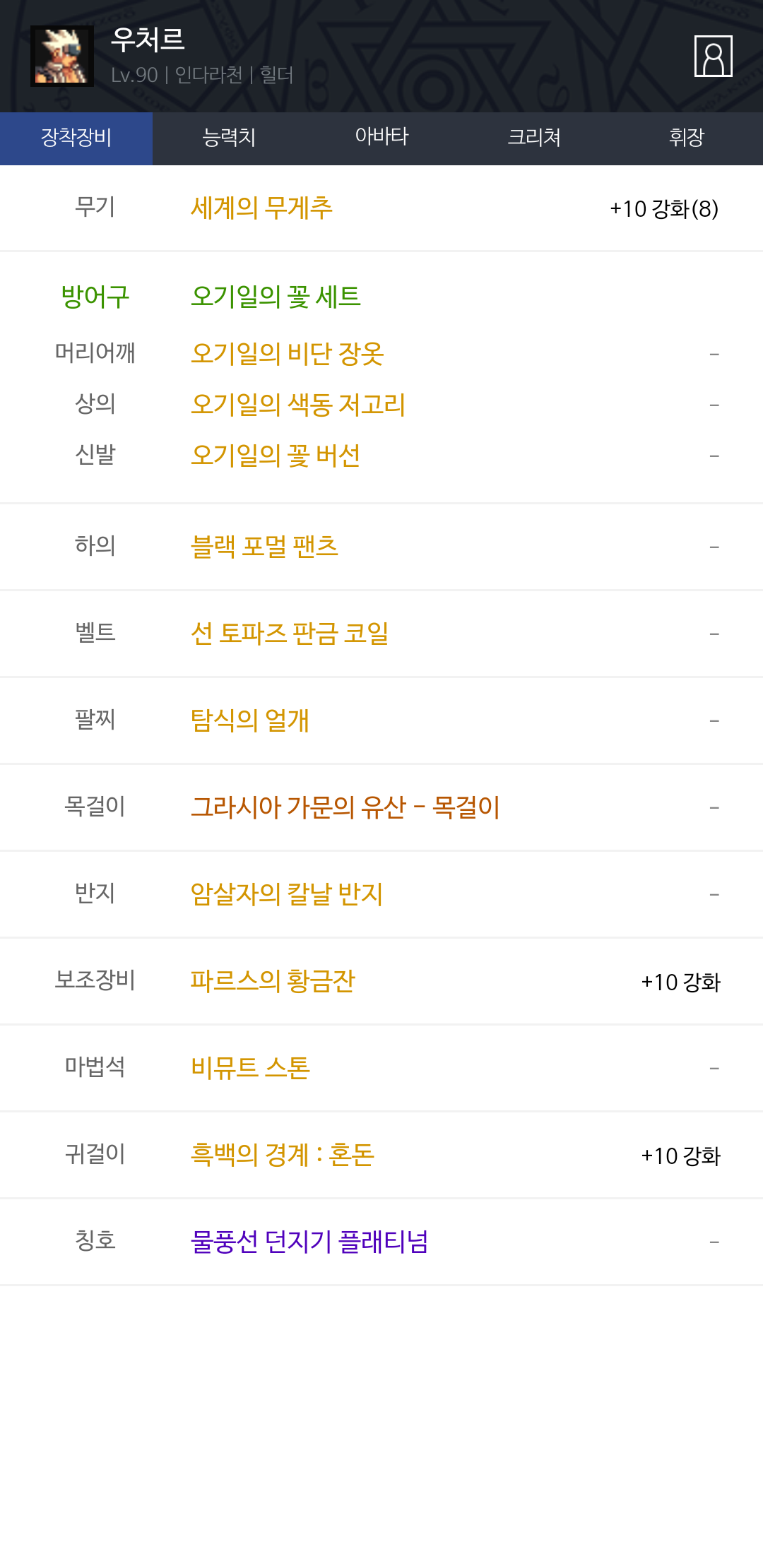Switch to the 아바타 tab
The width and height of the screenshot is (763, 1568).
pyautogui.click(x=381, y=138)
